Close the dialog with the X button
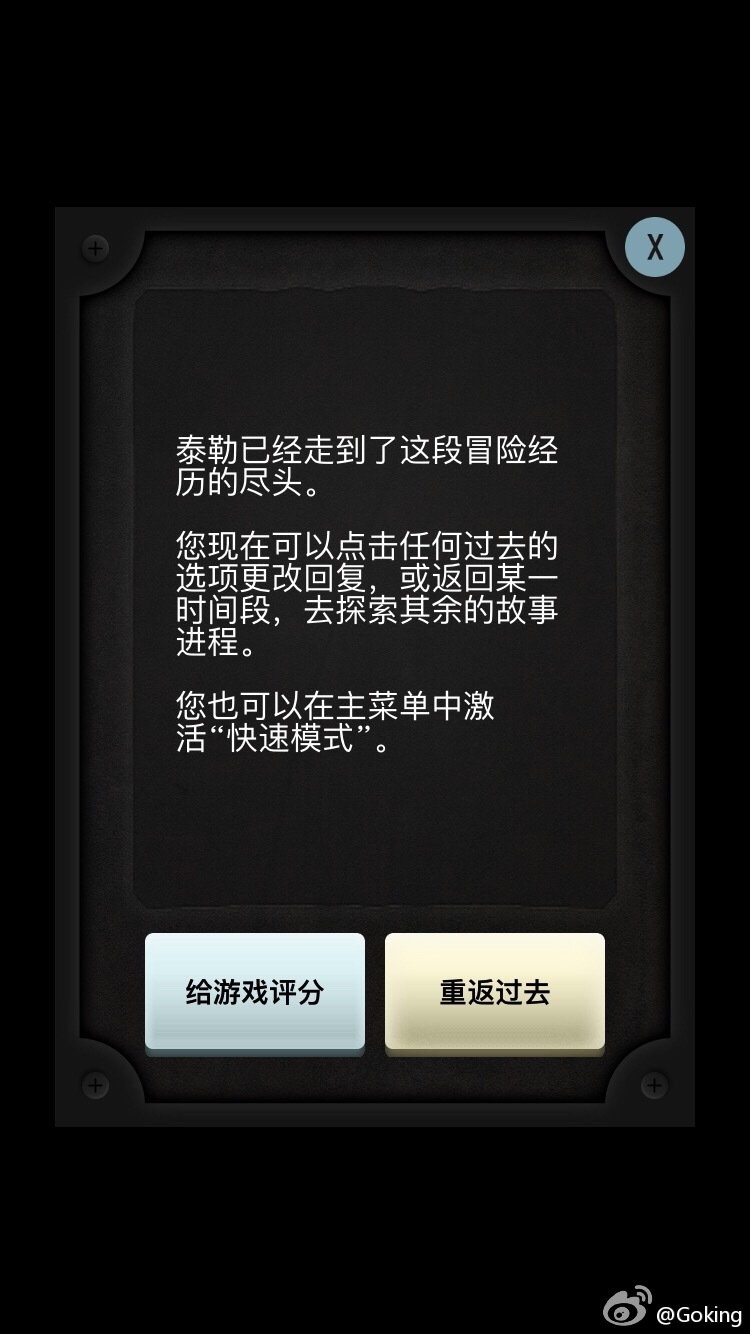Image resolution: width=750 pixels, height=1334 pixels. point(655,247)
